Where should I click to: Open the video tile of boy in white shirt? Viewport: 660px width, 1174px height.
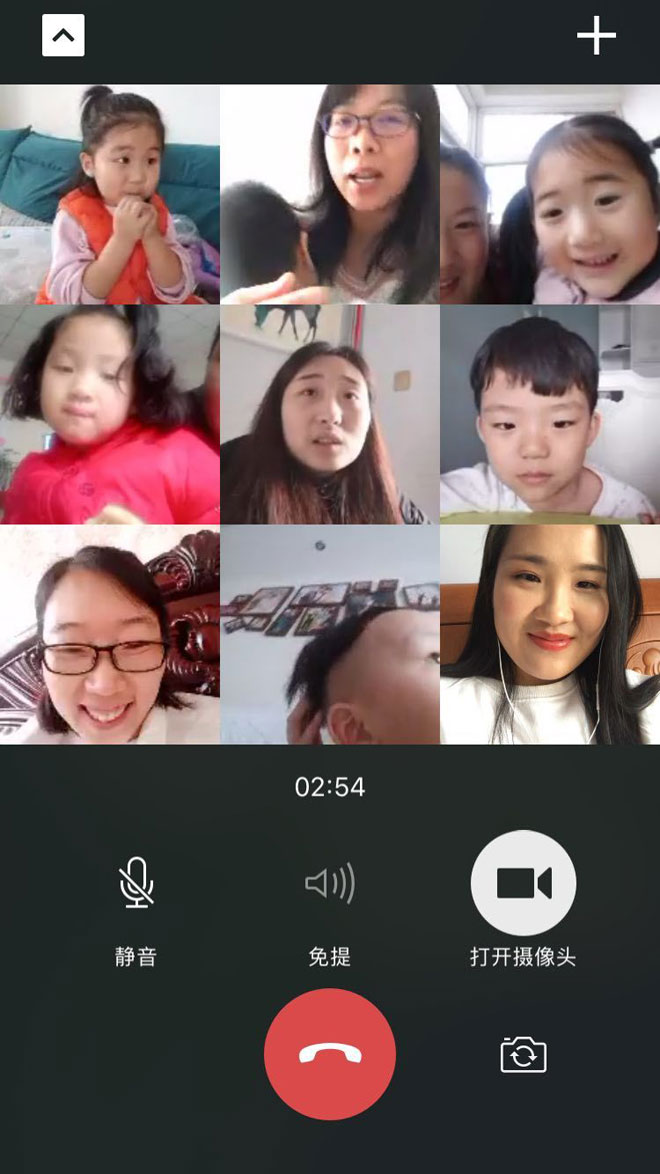[x=550, y=414]
